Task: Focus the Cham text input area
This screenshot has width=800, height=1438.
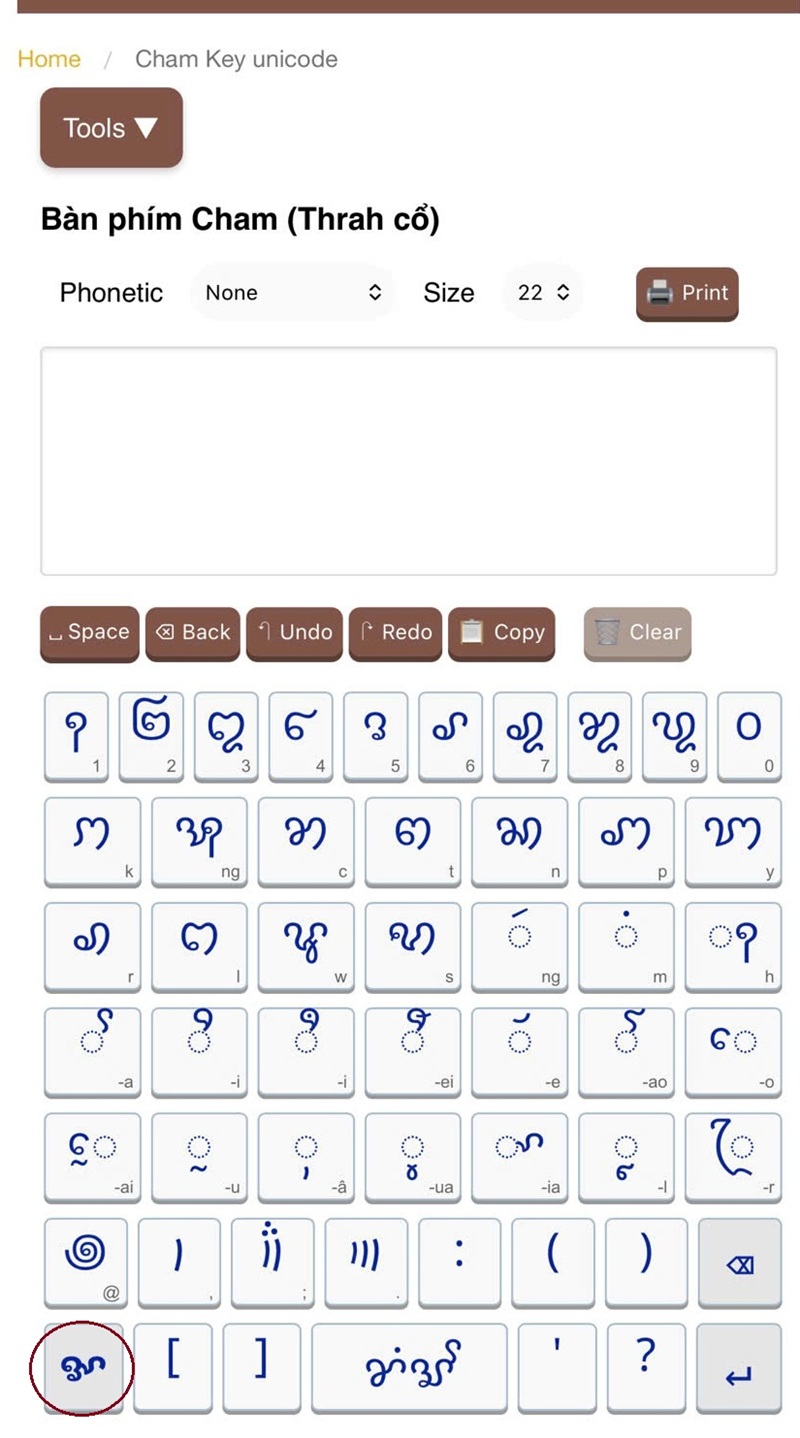Action: [408, 460]
